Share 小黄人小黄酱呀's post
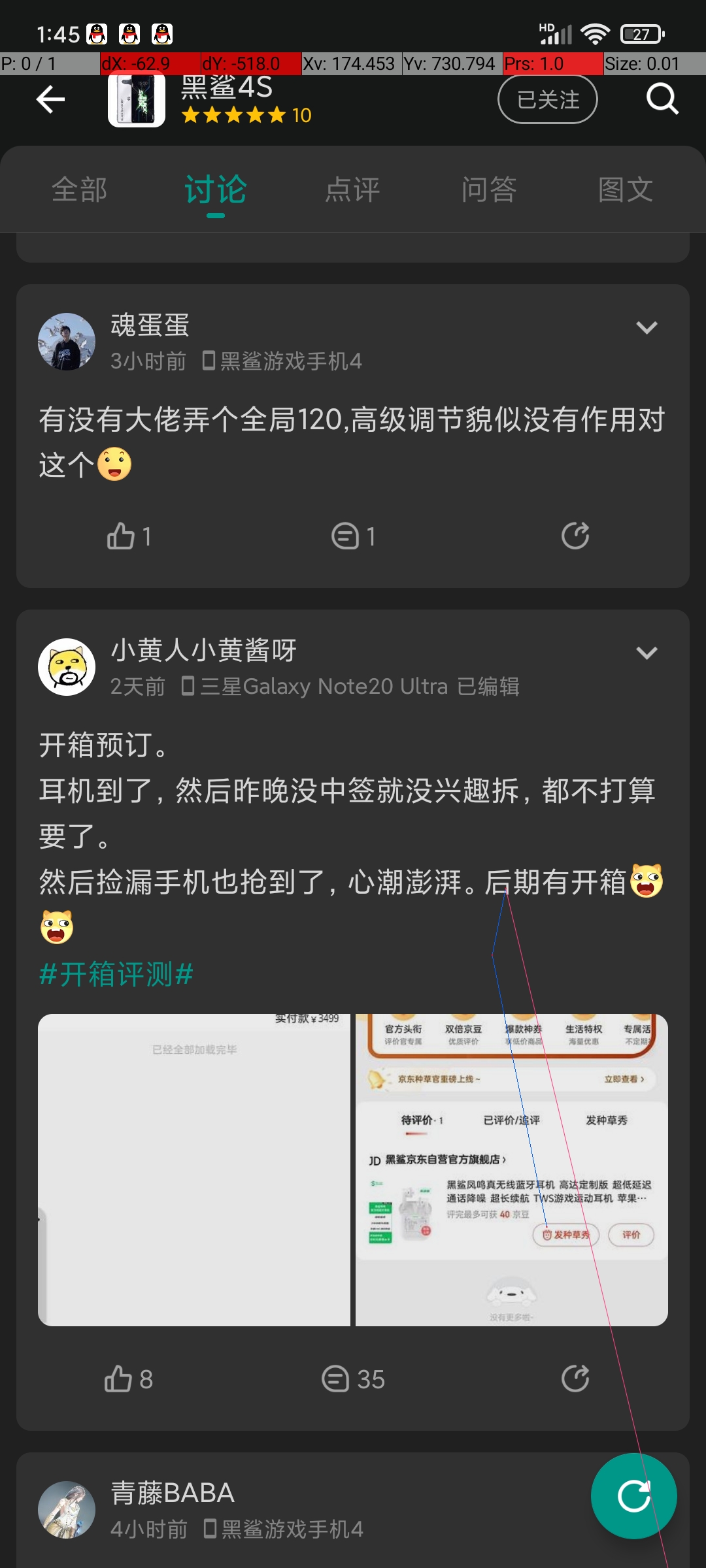 pyautogui.click(x=575, y=1379)
